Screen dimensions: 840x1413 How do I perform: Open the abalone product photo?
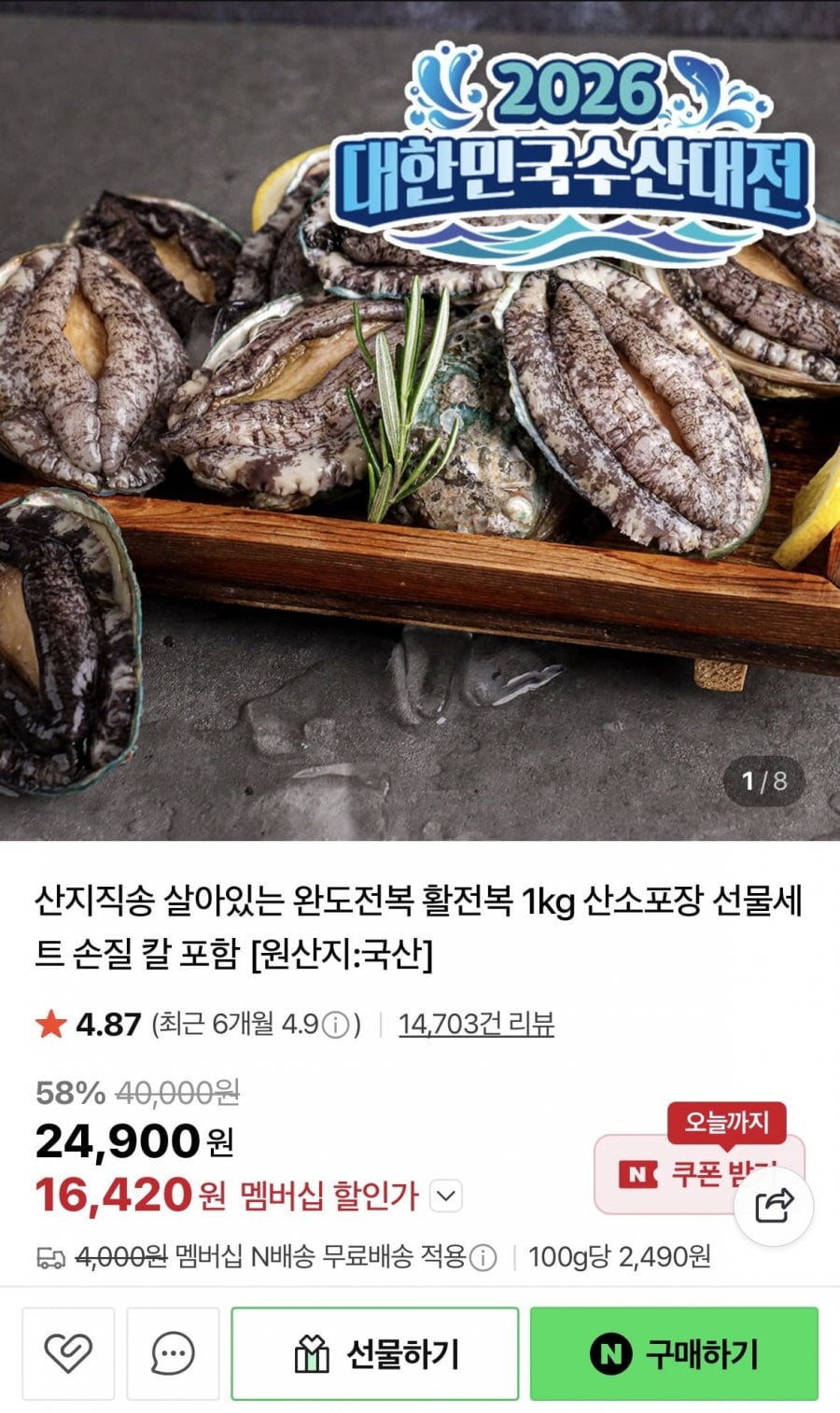420,420
